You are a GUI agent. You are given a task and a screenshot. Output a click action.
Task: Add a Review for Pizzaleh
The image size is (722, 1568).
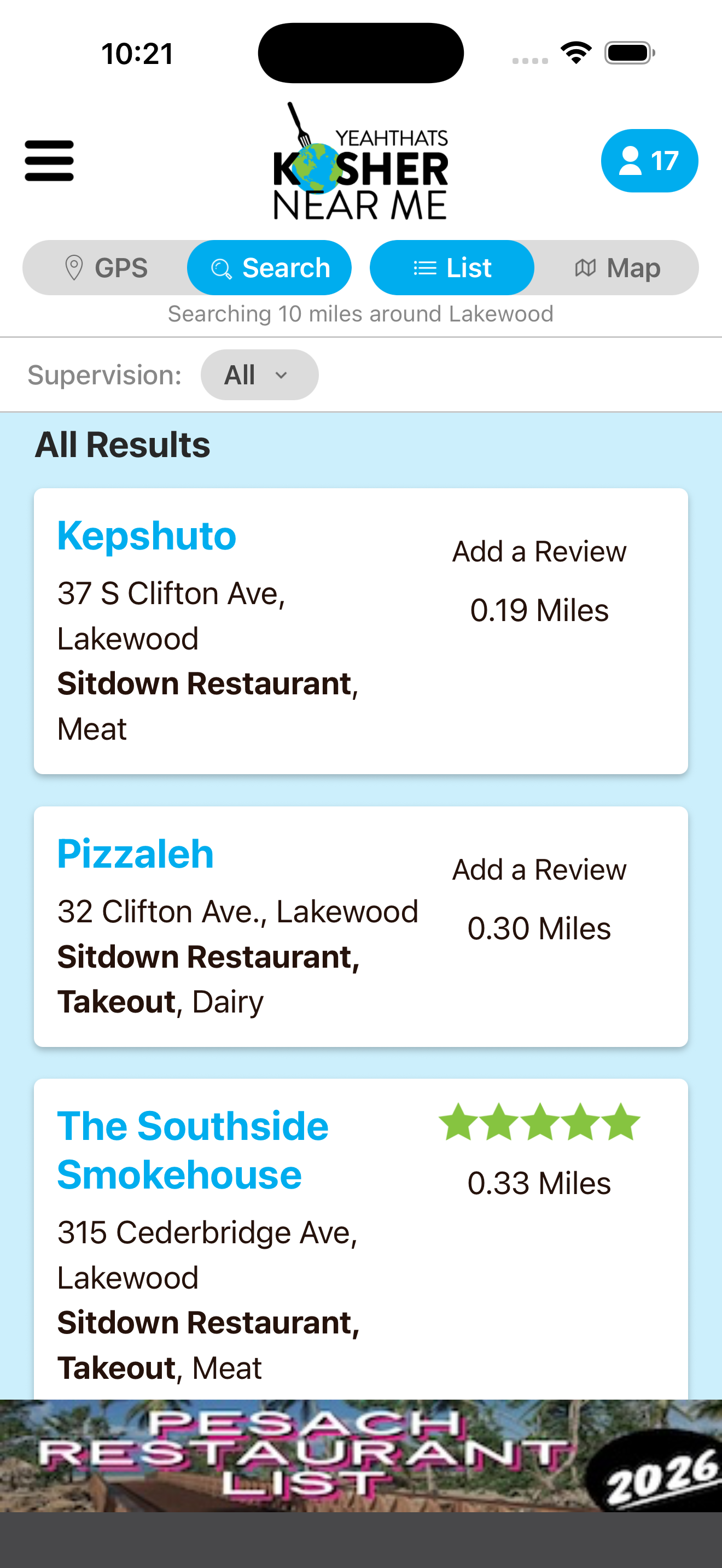[539, 870]
